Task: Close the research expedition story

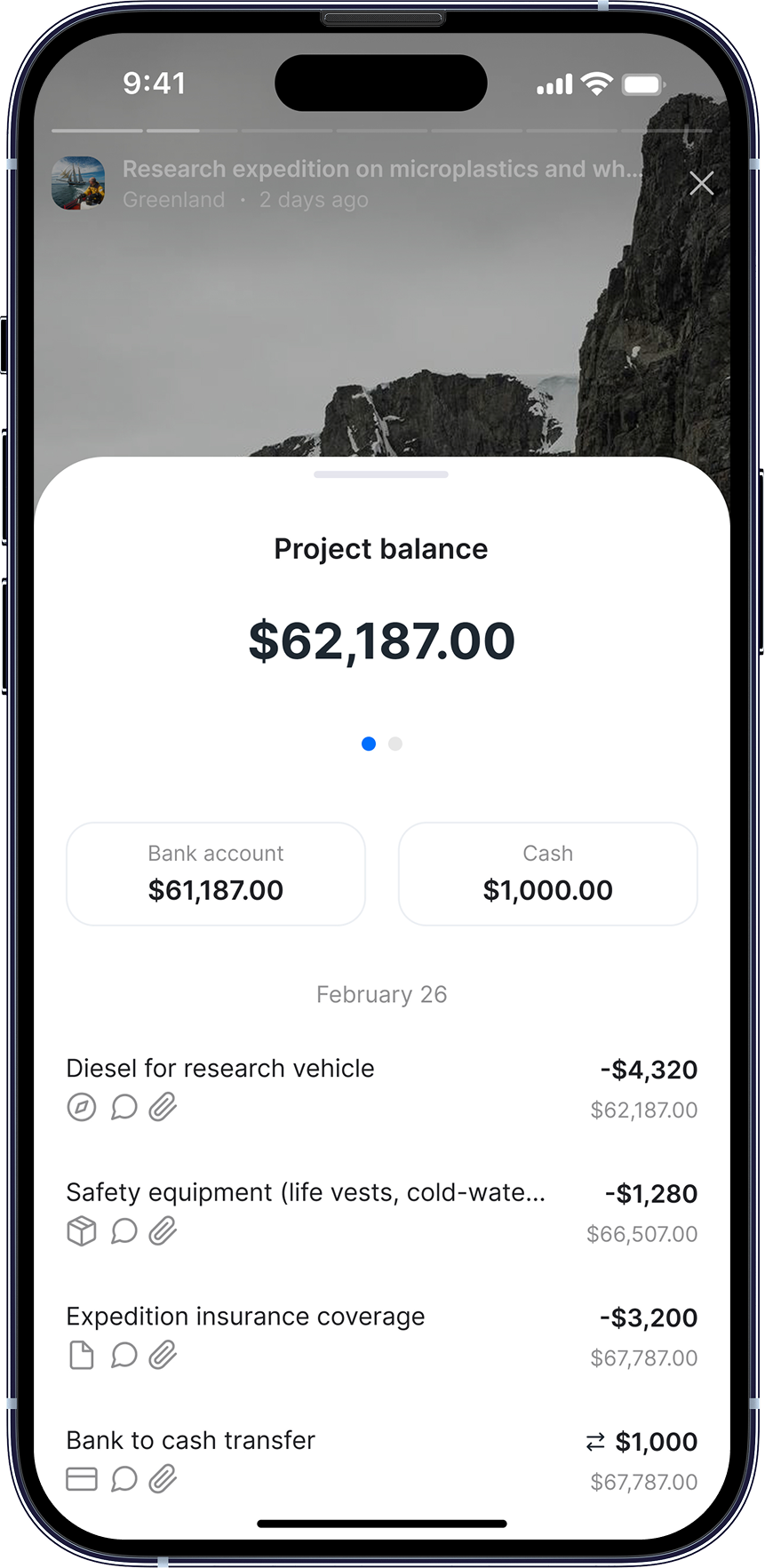Action: coord(701,184)
